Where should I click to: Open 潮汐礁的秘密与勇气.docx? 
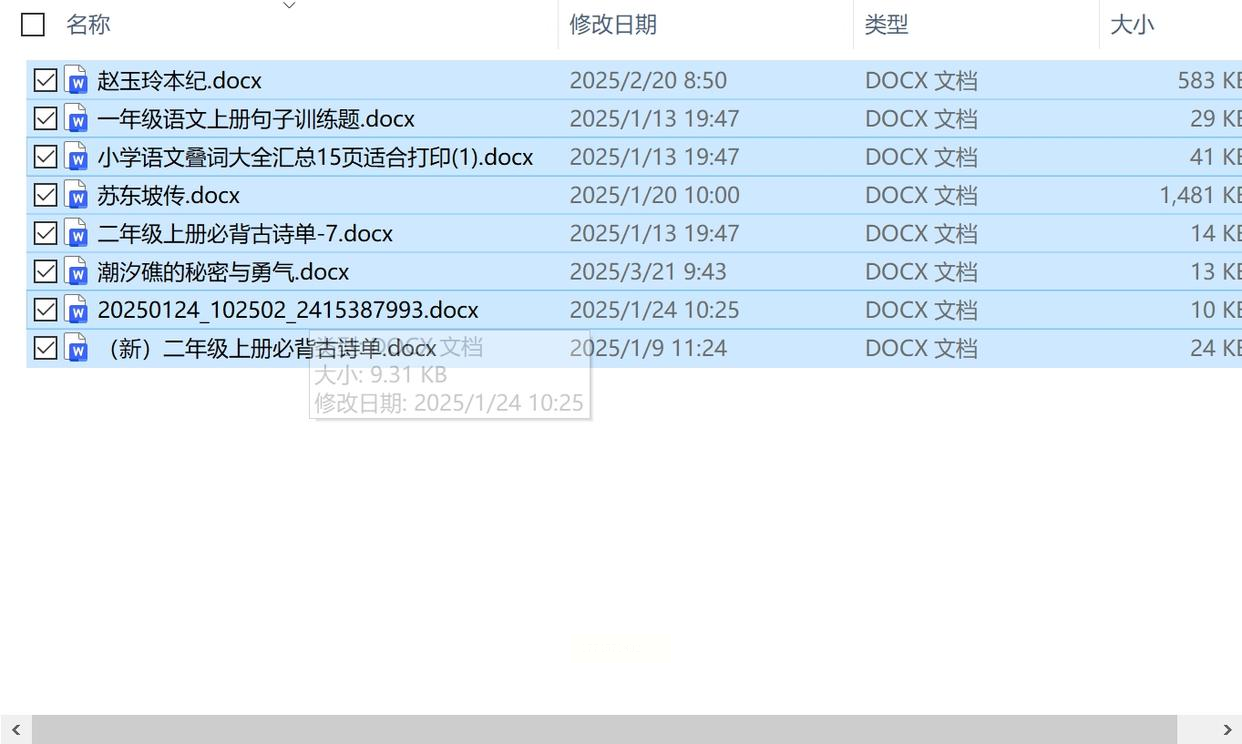[223, 272]
